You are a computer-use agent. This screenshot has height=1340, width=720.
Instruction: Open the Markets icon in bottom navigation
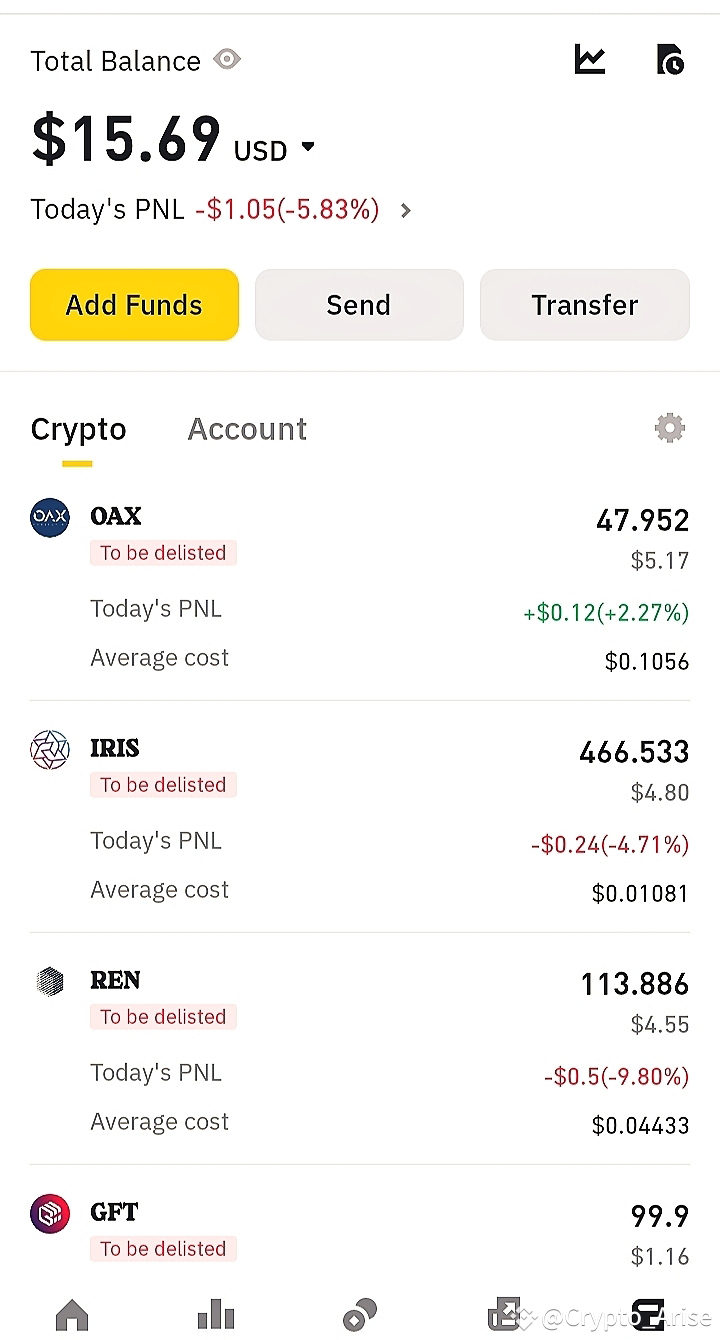216,1315
